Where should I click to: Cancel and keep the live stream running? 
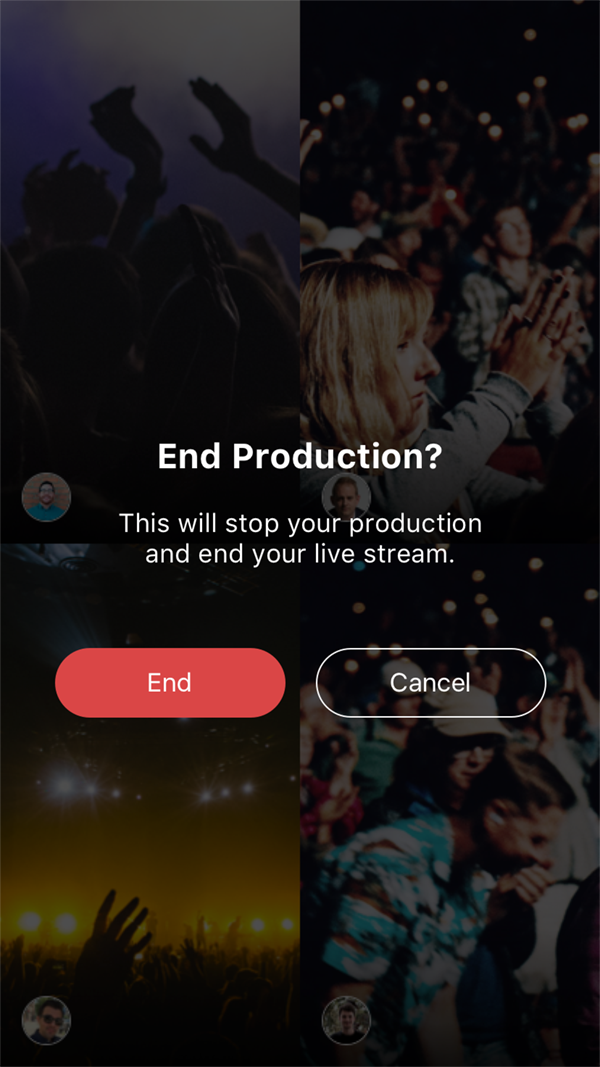click(430, 683)
